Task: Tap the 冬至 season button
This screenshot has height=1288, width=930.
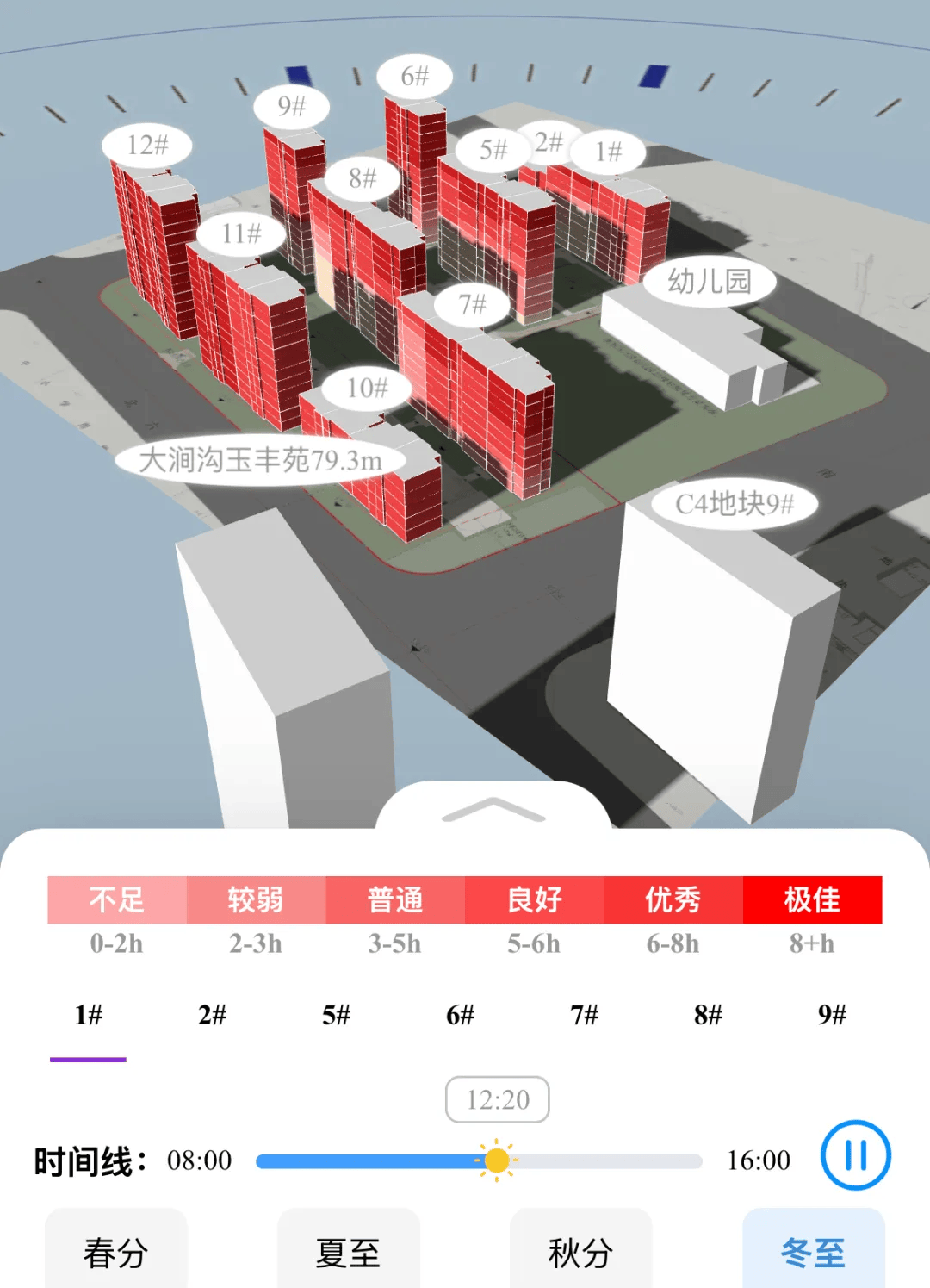Action: (x=813, y=1252)
